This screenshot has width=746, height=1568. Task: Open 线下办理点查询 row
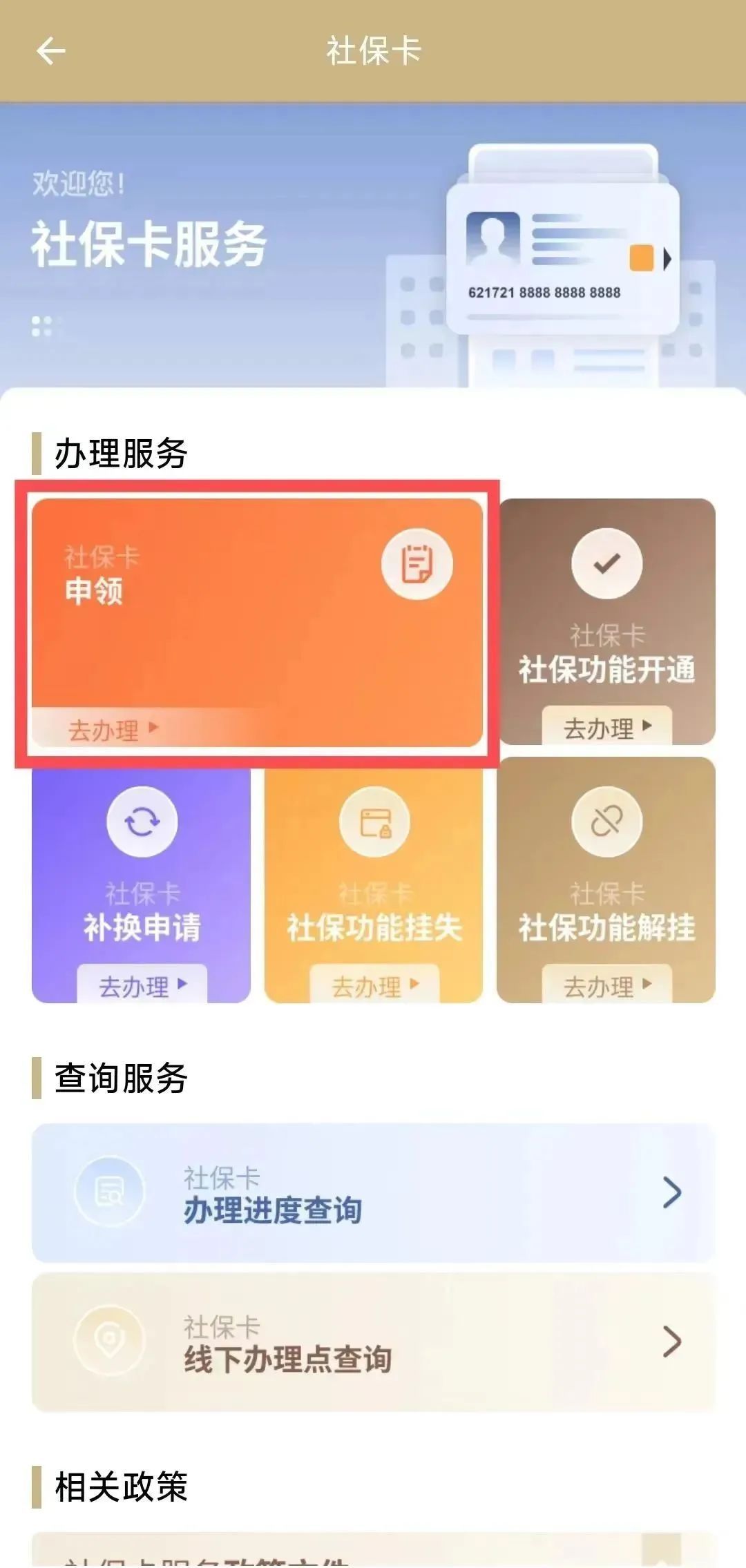coord(373,1342)
